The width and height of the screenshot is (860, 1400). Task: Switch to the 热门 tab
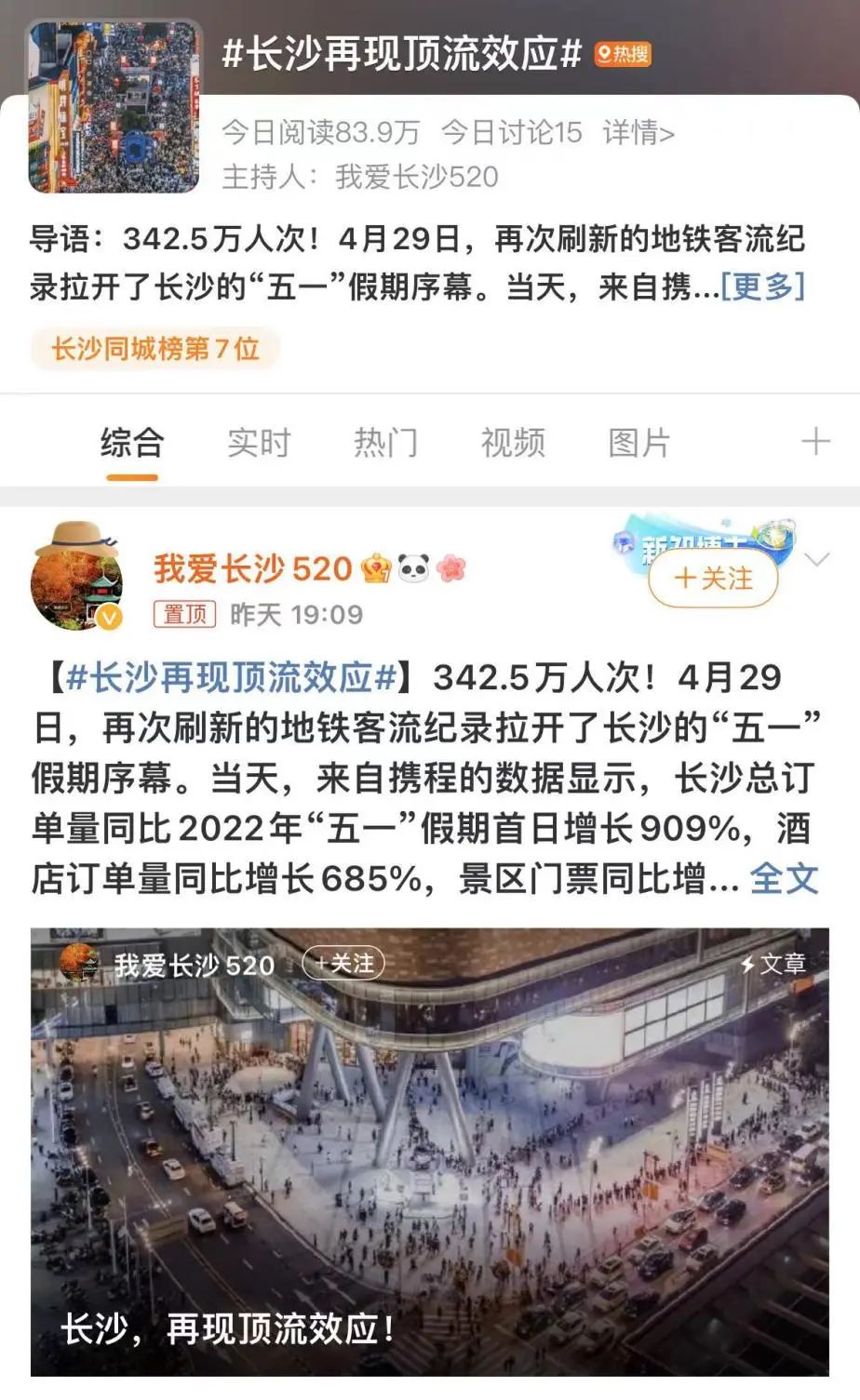point(385,443)
